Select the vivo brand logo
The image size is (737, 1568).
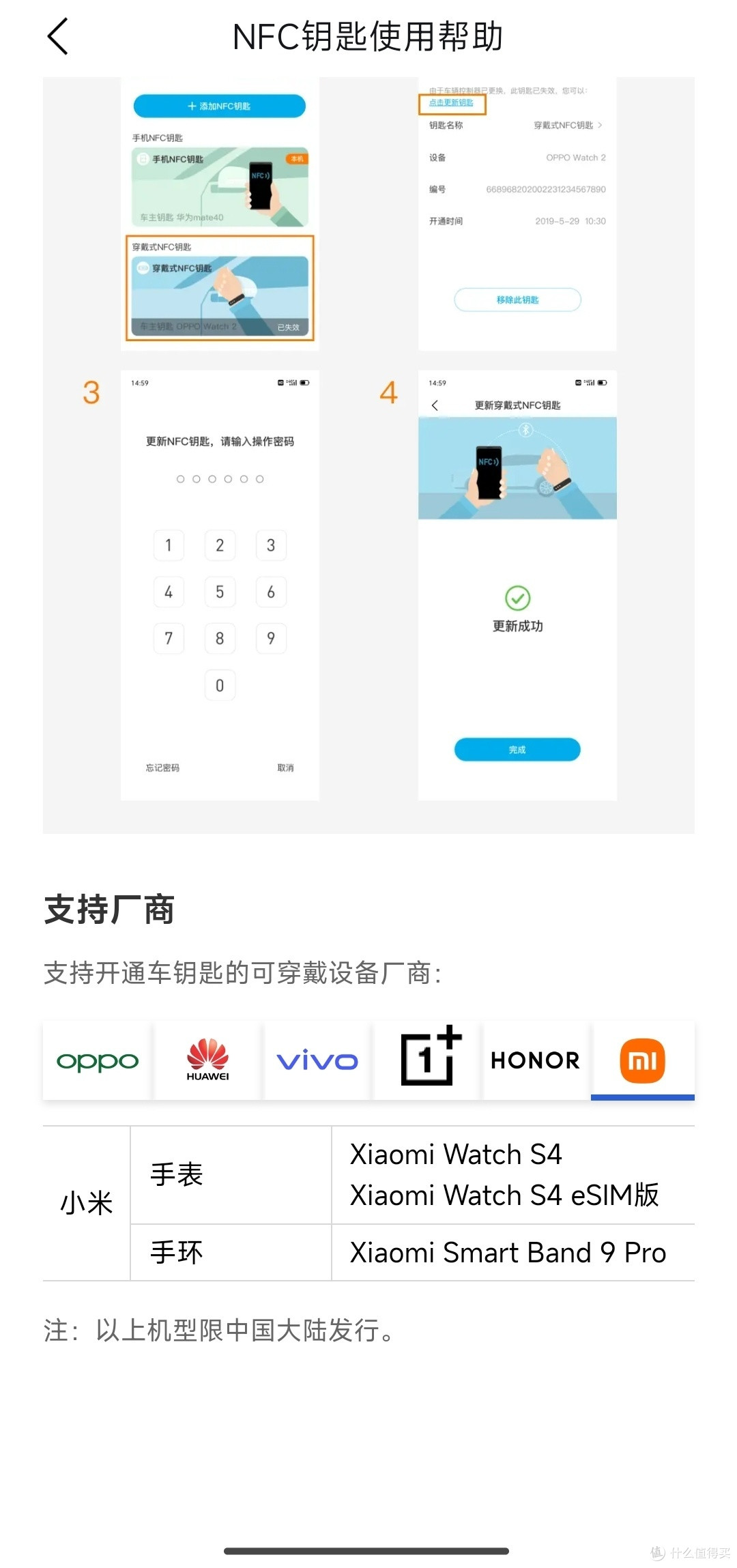pyautogui.click(x=317, y=1060)
